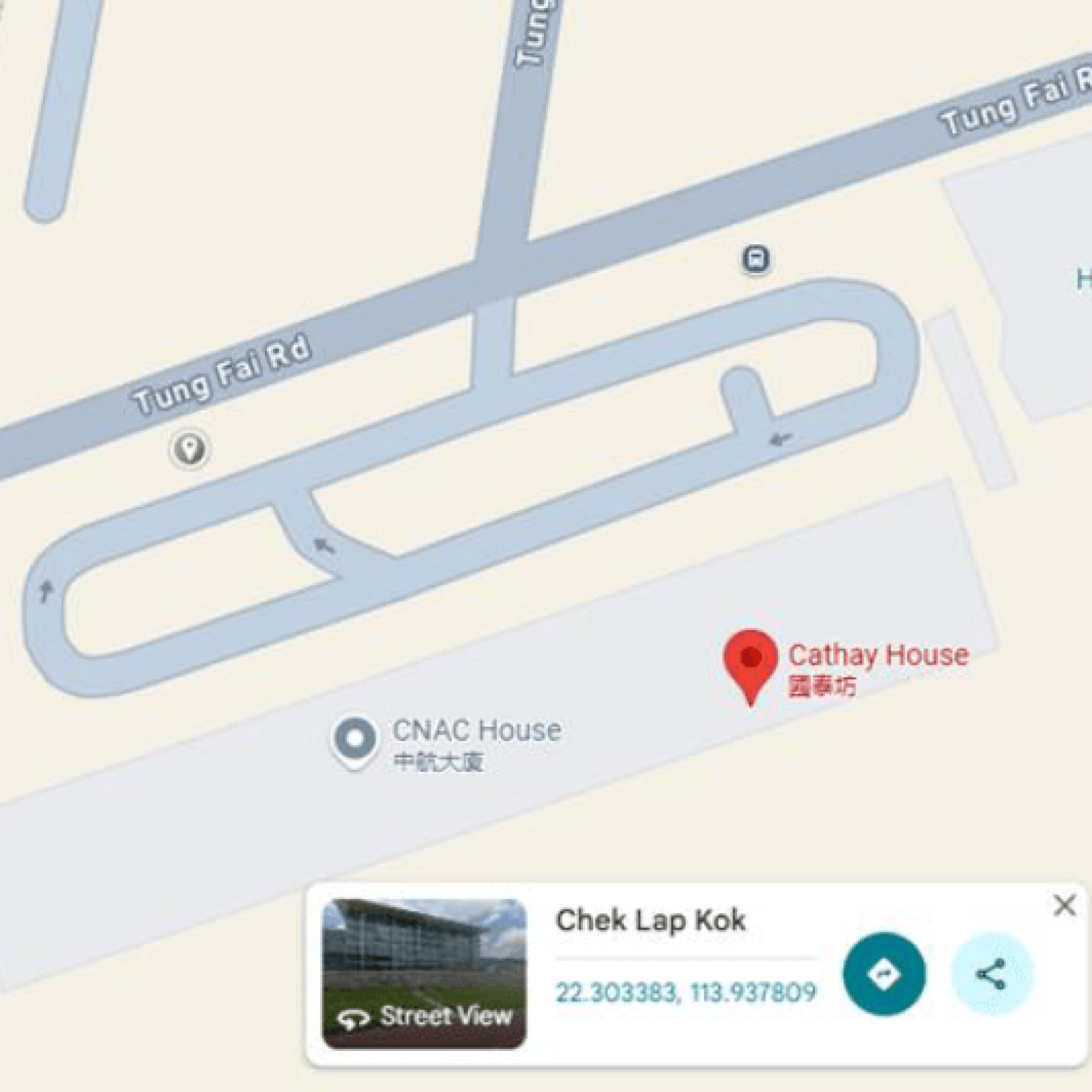Image resolution: width=1092 pixels, height=1092 pixels.
Task: Tap the grey place pin near Tung Fai Rd
Action: tap(189, 448)
